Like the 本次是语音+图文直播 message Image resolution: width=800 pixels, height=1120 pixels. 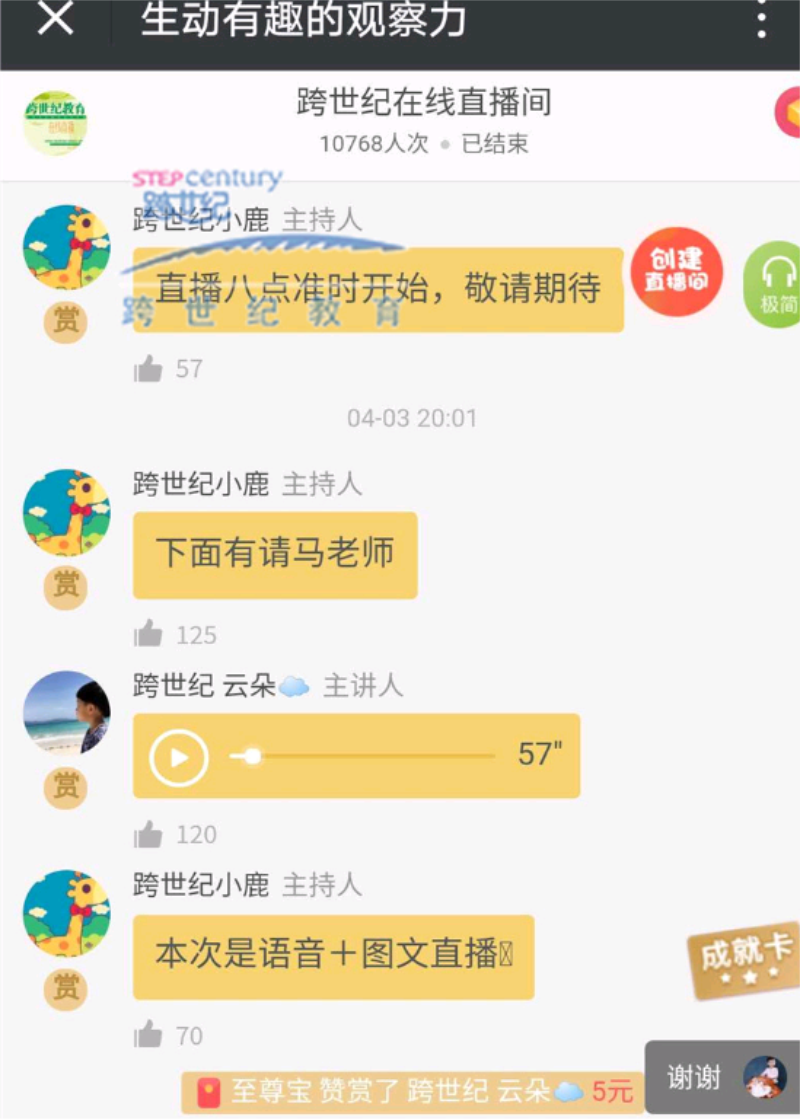click(x=149, y=1035)
